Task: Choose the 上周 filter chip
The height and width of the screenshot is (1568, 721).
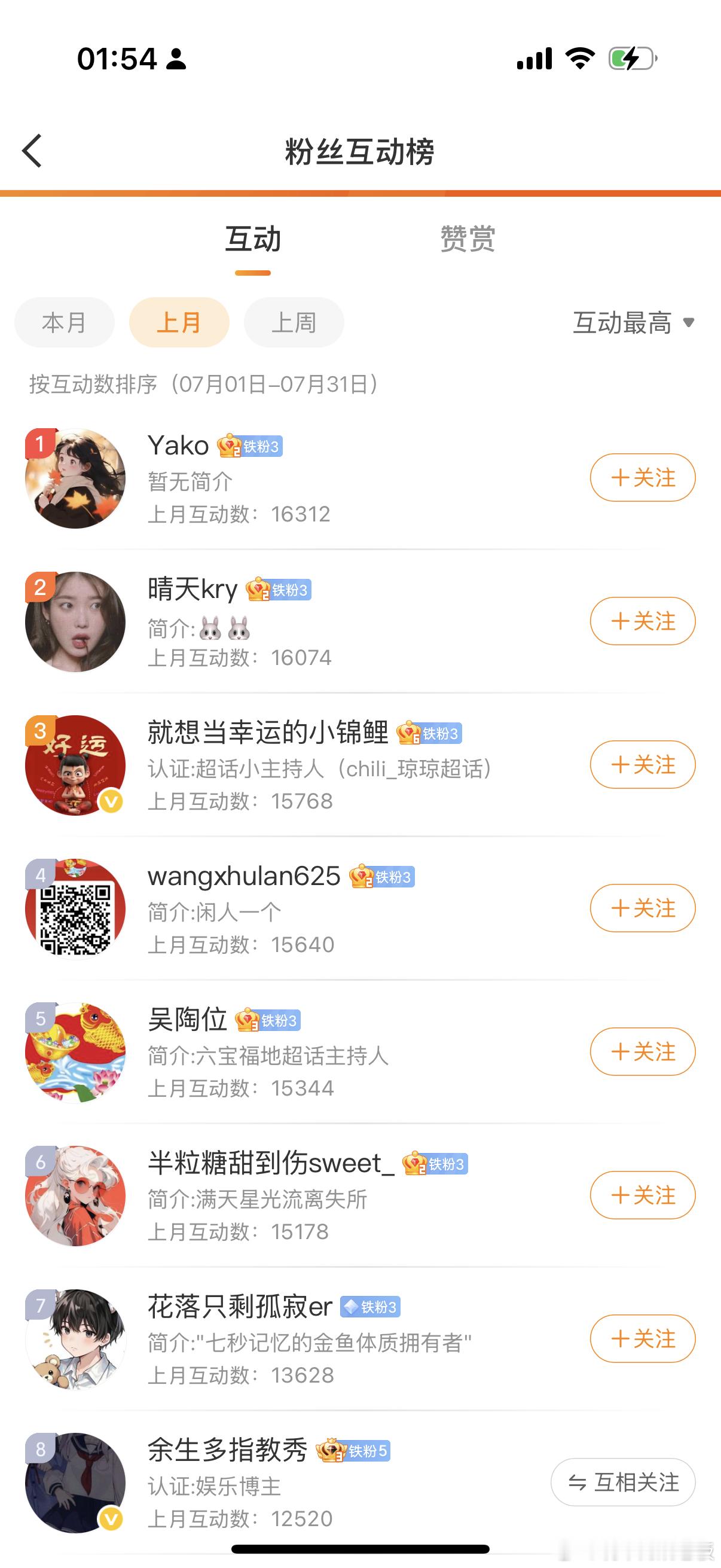Action: point(294,322)
